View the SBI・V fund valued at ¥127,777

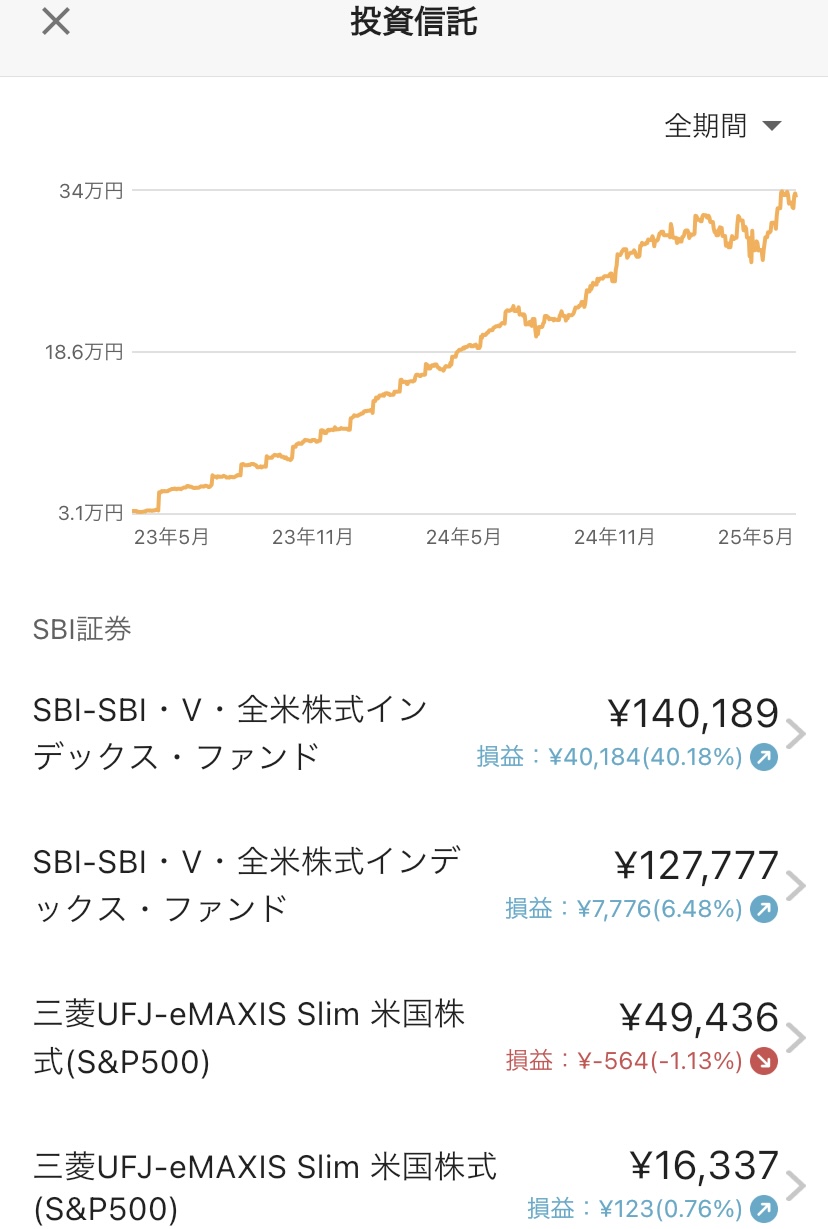(x=414, y=885)
